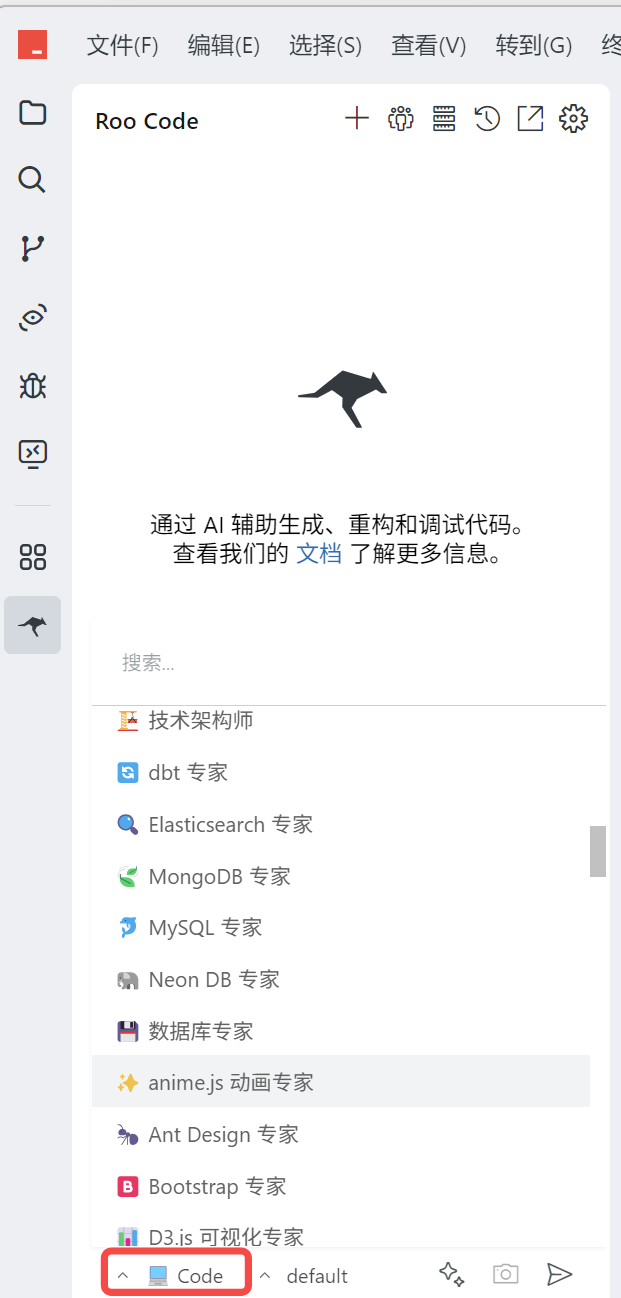Open the search view in sidebar
The width and height of the screenshot is (621, 1298).
point(33,180)
